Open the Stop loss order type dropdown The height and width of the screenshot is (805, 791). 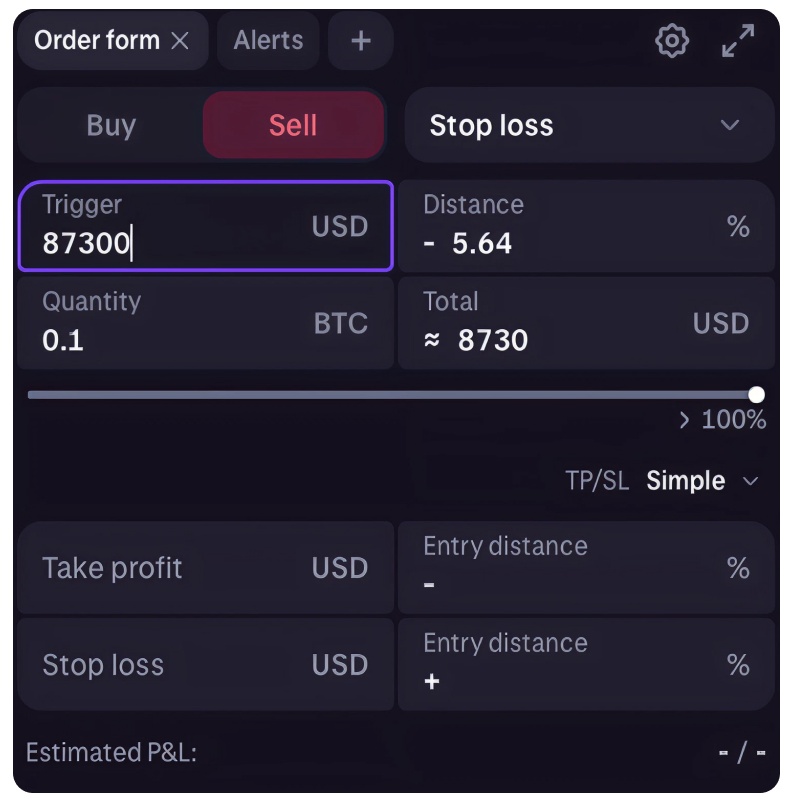point(588,126)
